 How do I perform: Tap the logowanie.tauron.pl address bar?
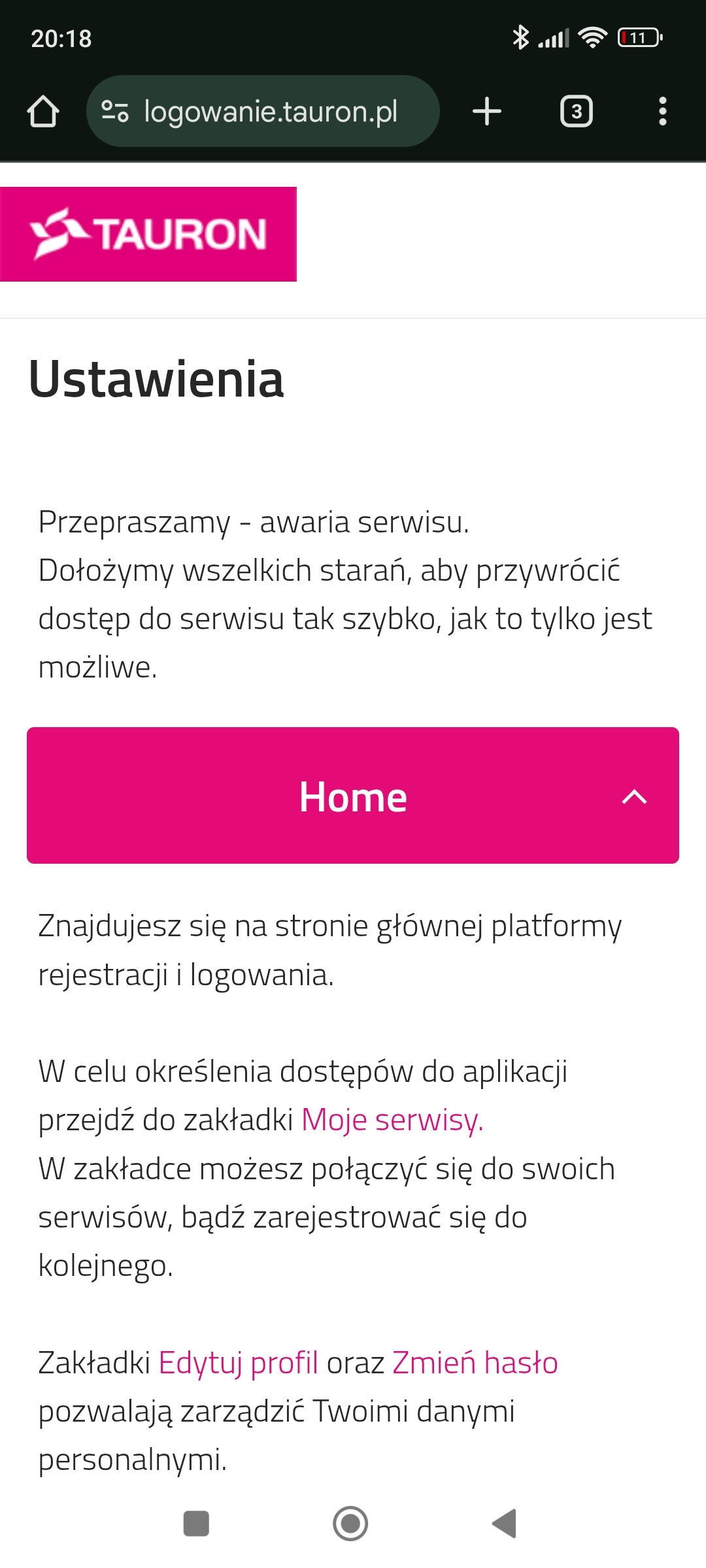pos(269,111)
